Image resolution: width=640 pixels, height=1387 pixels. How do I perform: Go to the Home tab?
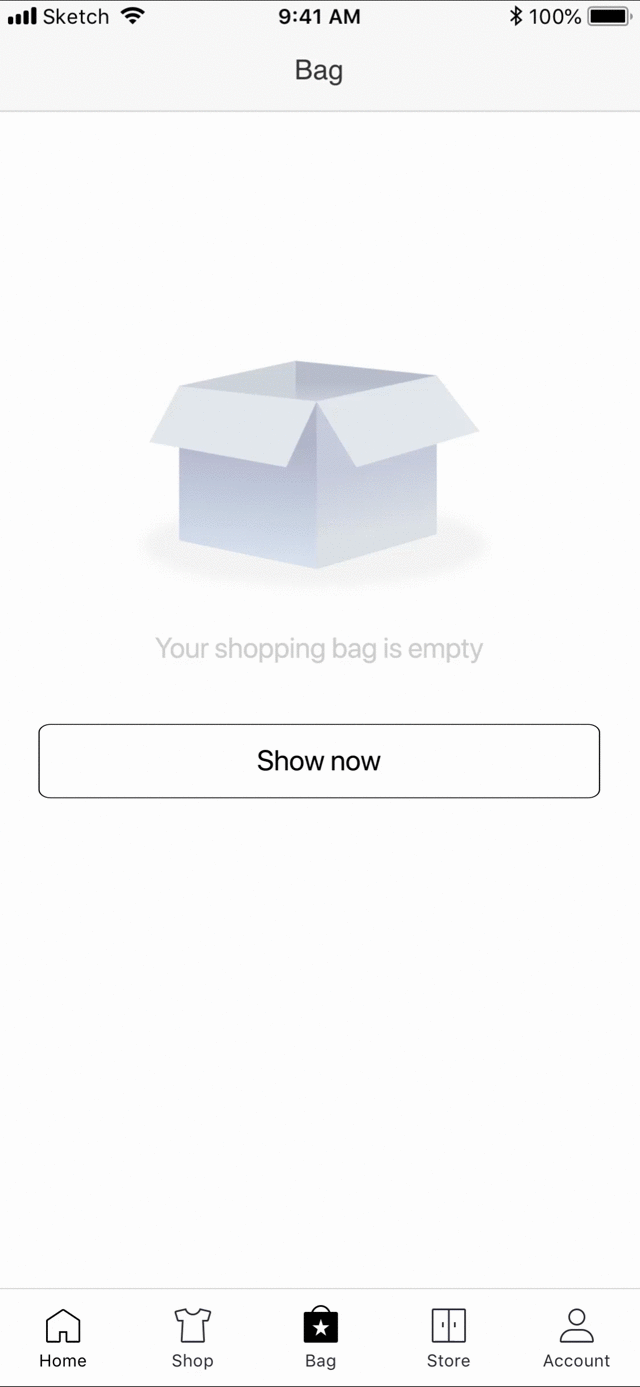click(63, 1338)
